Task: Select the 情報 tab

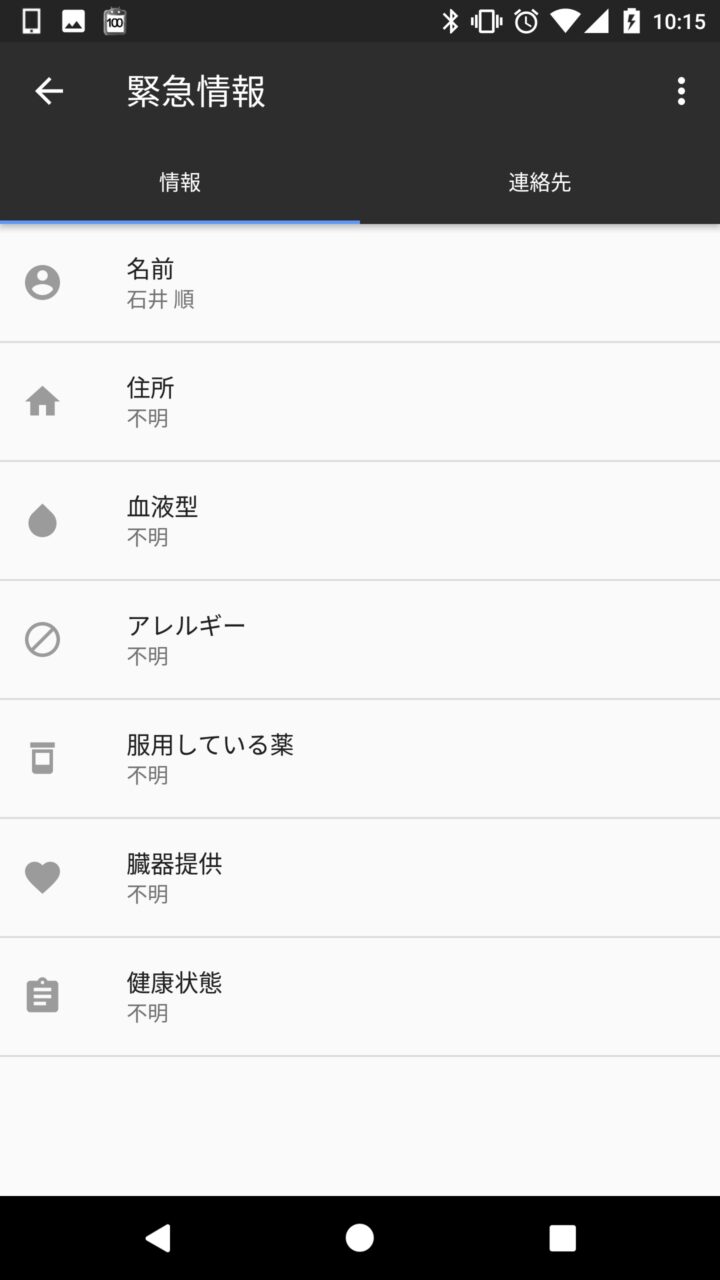Action: [x=180, y=182]
